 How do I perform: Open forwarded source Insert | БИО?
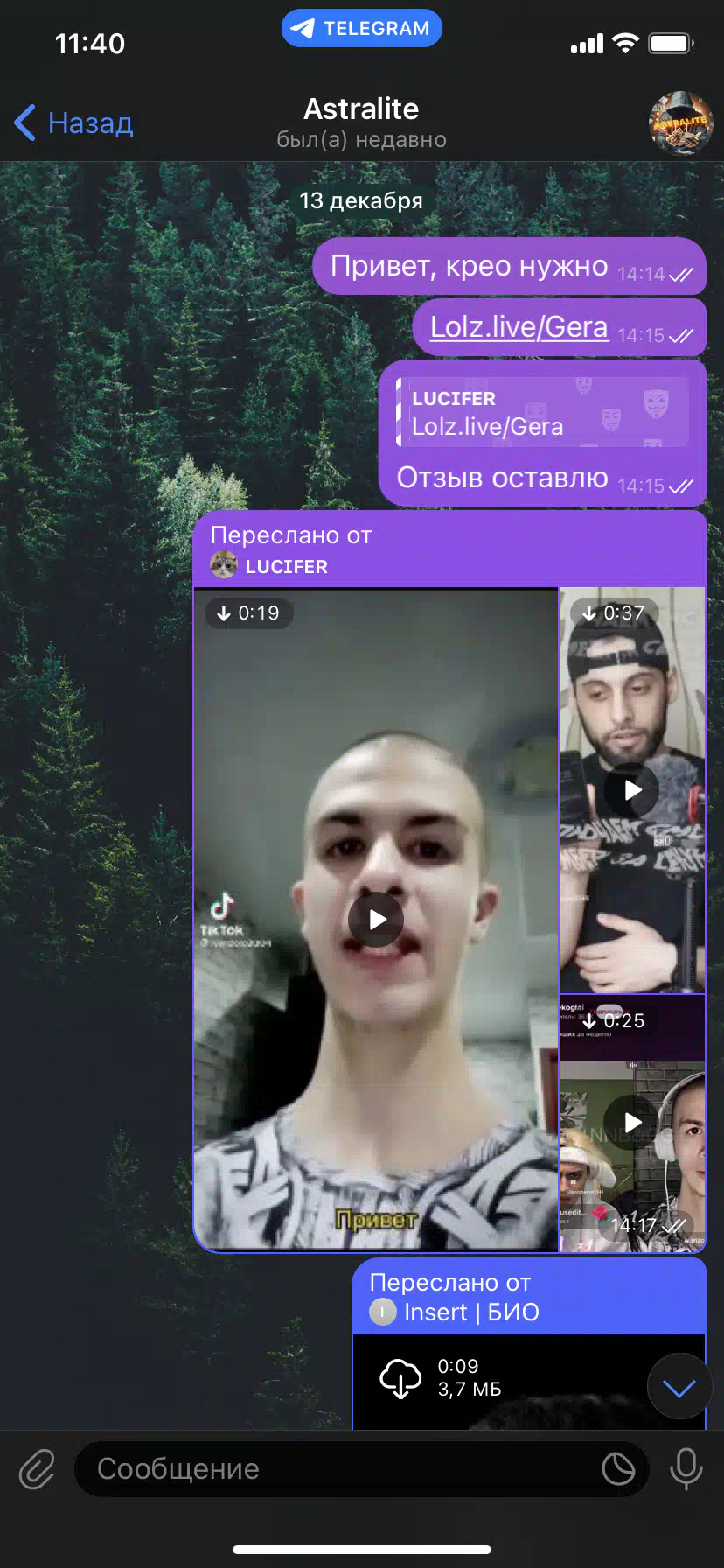(x=470, y=1312)
